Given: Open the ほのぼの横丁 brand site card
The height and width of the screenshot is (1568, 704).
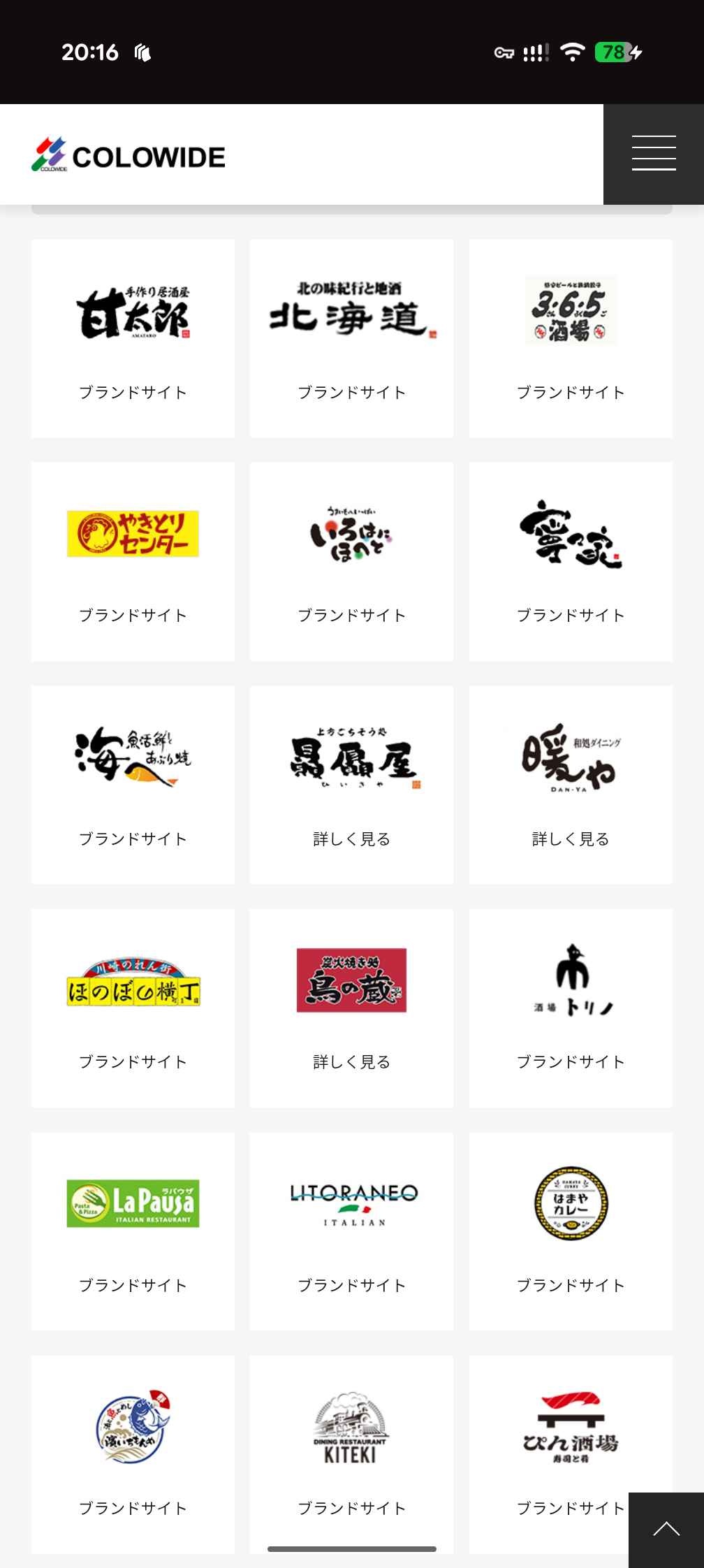Looking at the screenshot, I should 133,1008.
